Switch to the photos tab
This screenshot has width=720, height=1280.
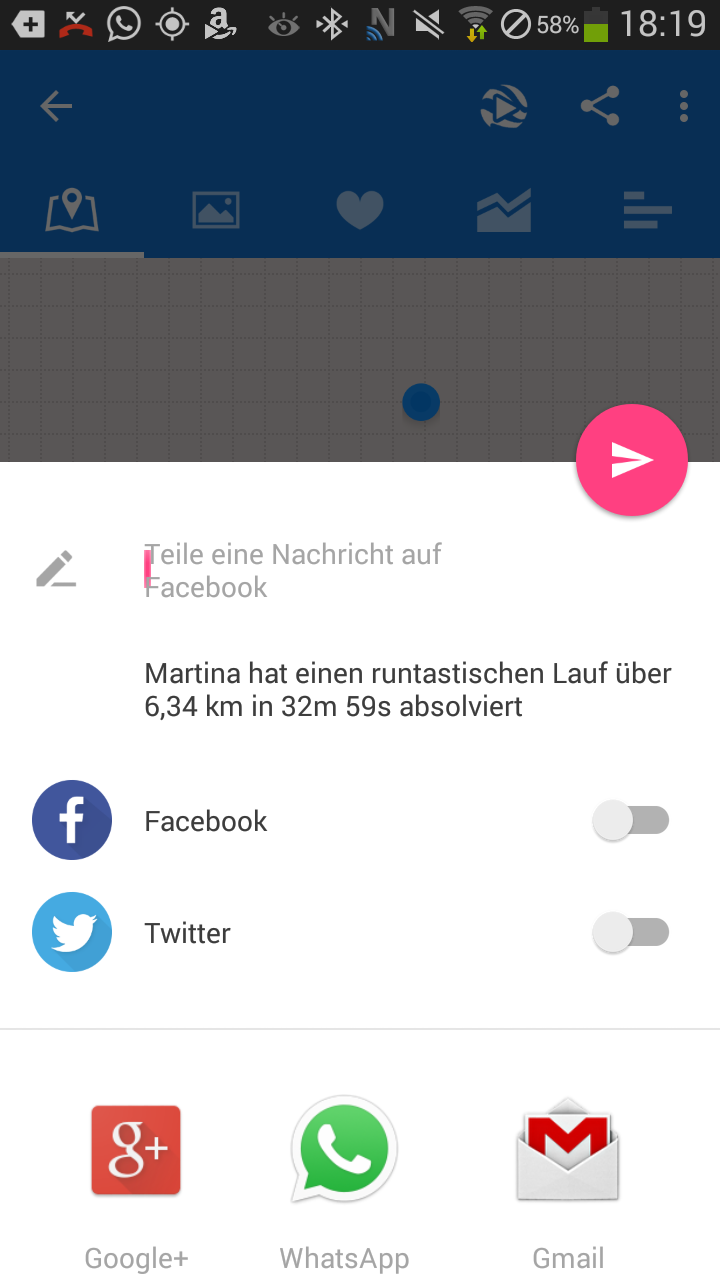click(216, 210)
